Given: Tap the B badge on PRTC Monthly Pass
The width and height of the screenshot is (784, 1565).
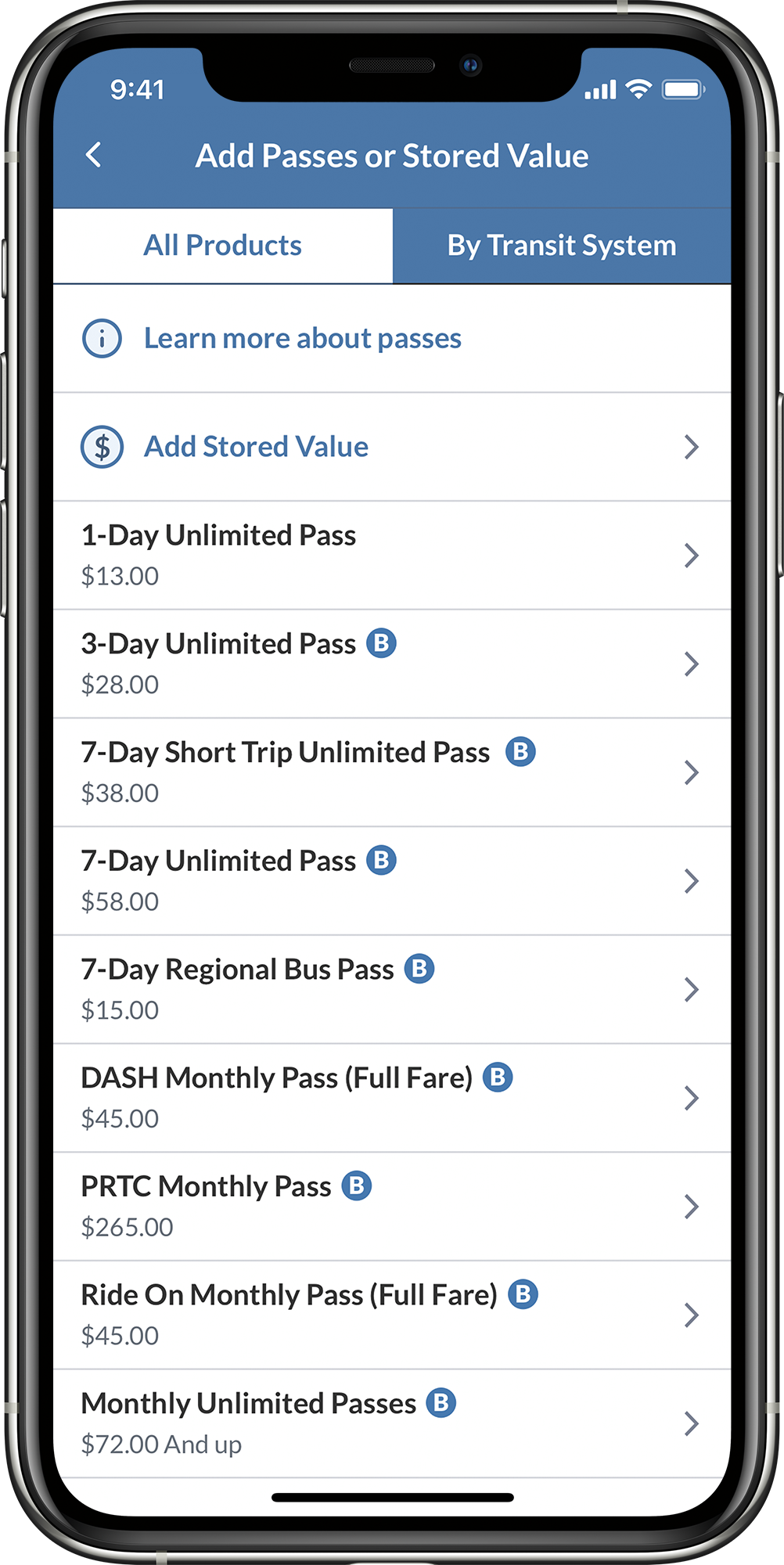Looking at the screenshot, I should [x=358, y=1185].
